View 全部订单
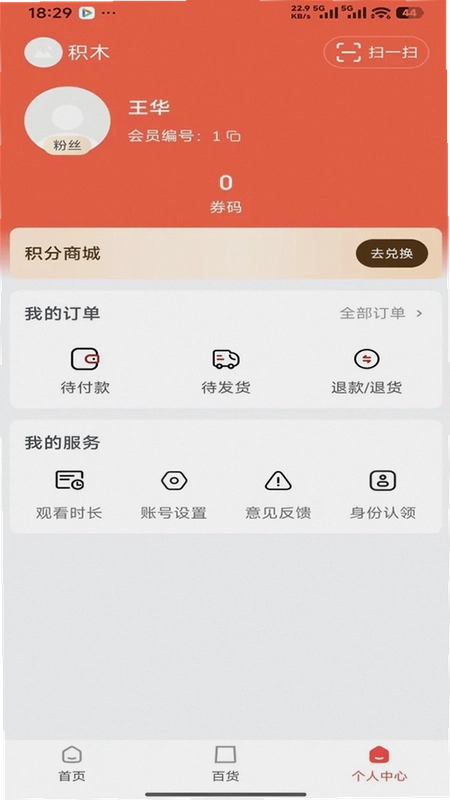 pyautogui.click(x=382, y=313)
